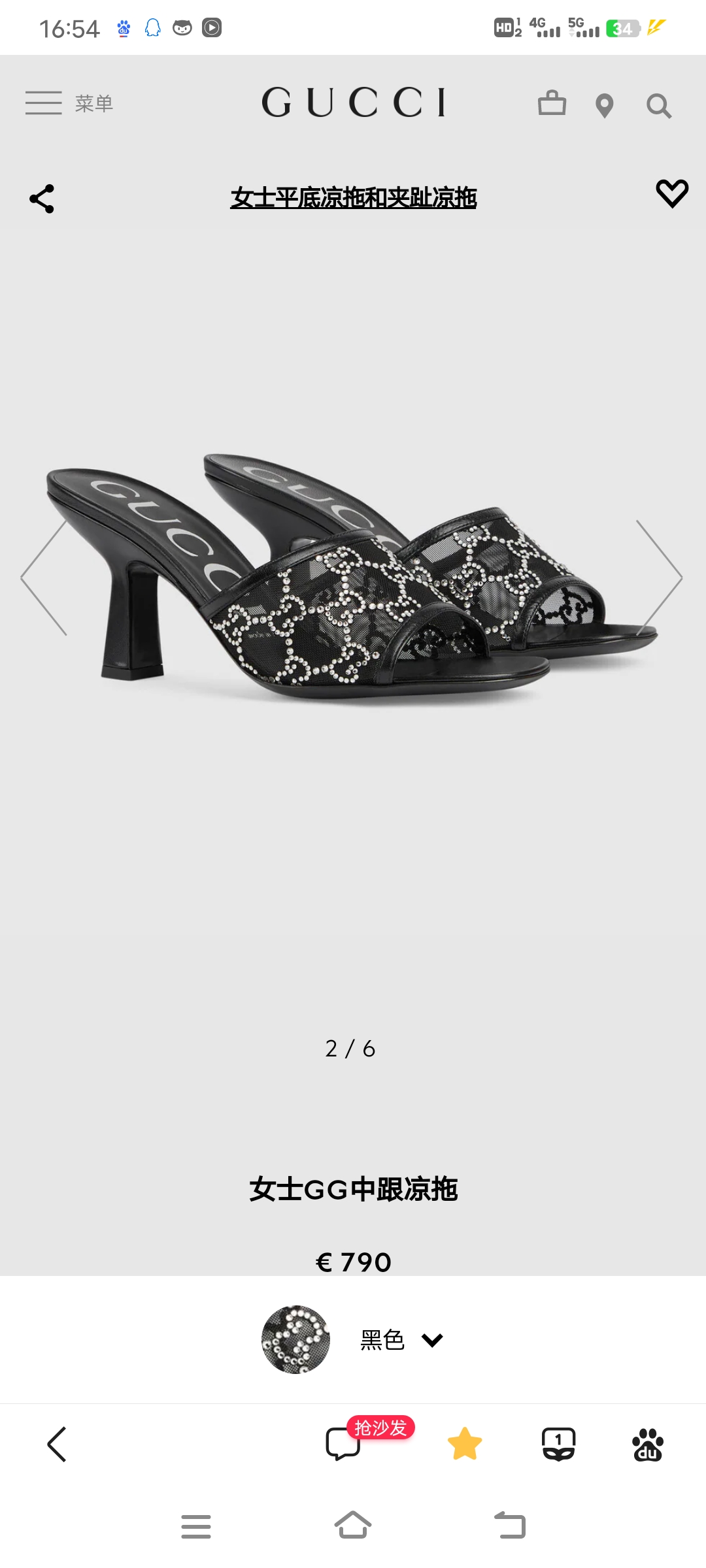The height and width of the screenshot is (1568, 706).
Task: Open the store locator pin
Action: (x=605, y=105)
